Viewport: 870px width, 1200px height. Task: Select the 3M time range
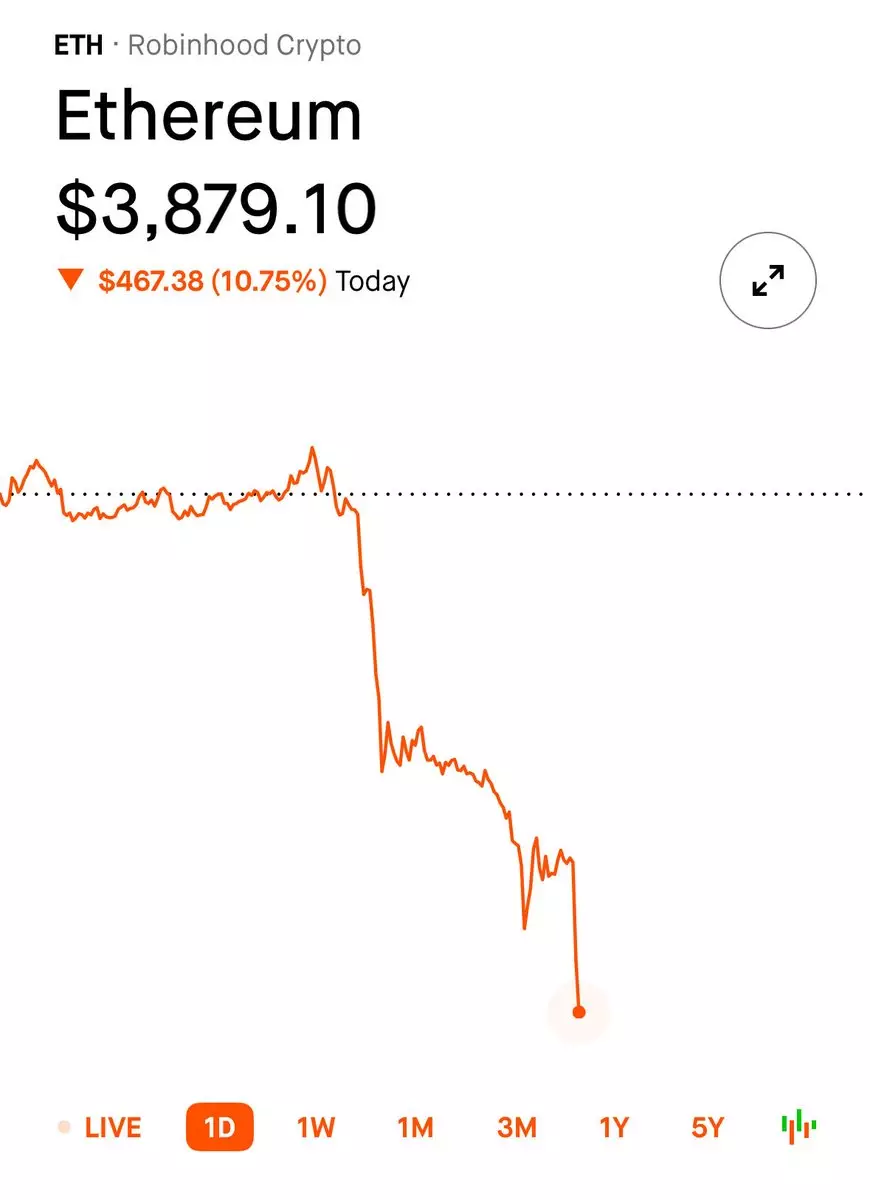coord(516,1128)
